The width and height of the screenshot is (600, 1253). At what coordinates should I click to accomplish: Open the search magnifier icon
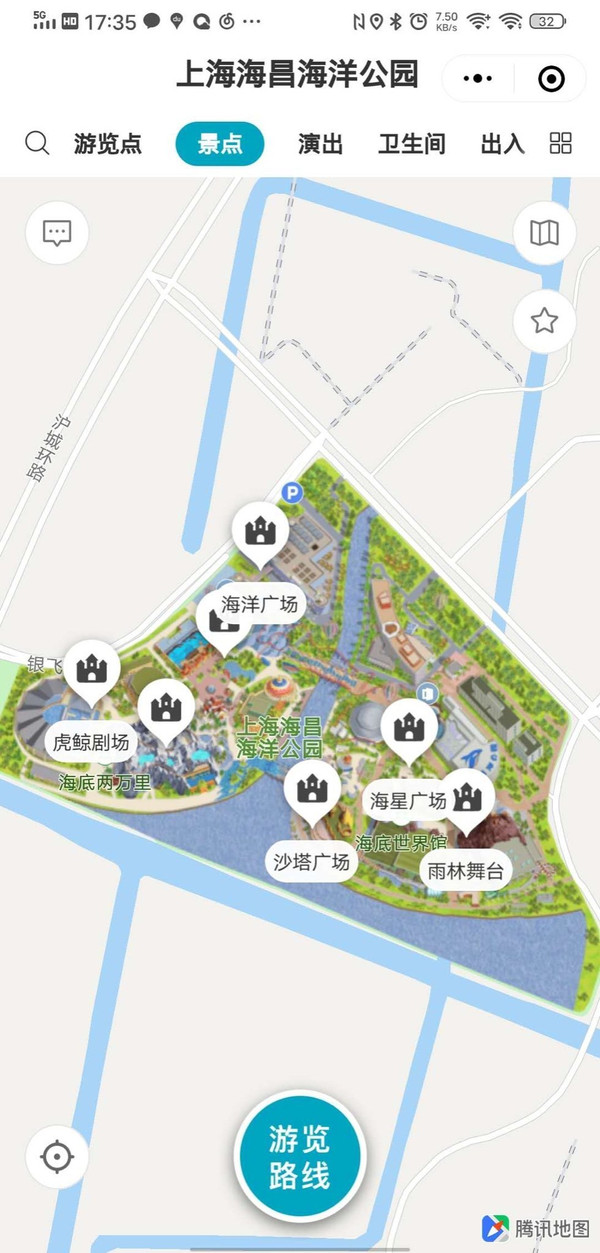click(37, 143)
